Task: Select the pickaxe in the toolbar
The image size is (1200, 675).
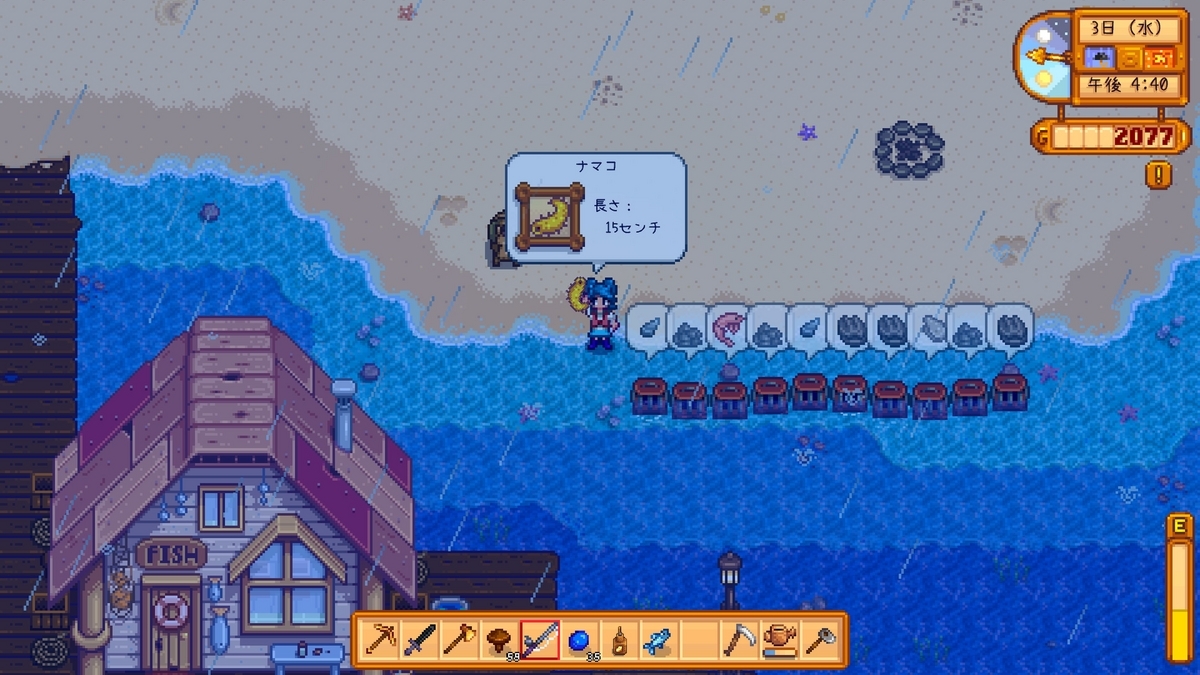Action: (x=381, y=639)
